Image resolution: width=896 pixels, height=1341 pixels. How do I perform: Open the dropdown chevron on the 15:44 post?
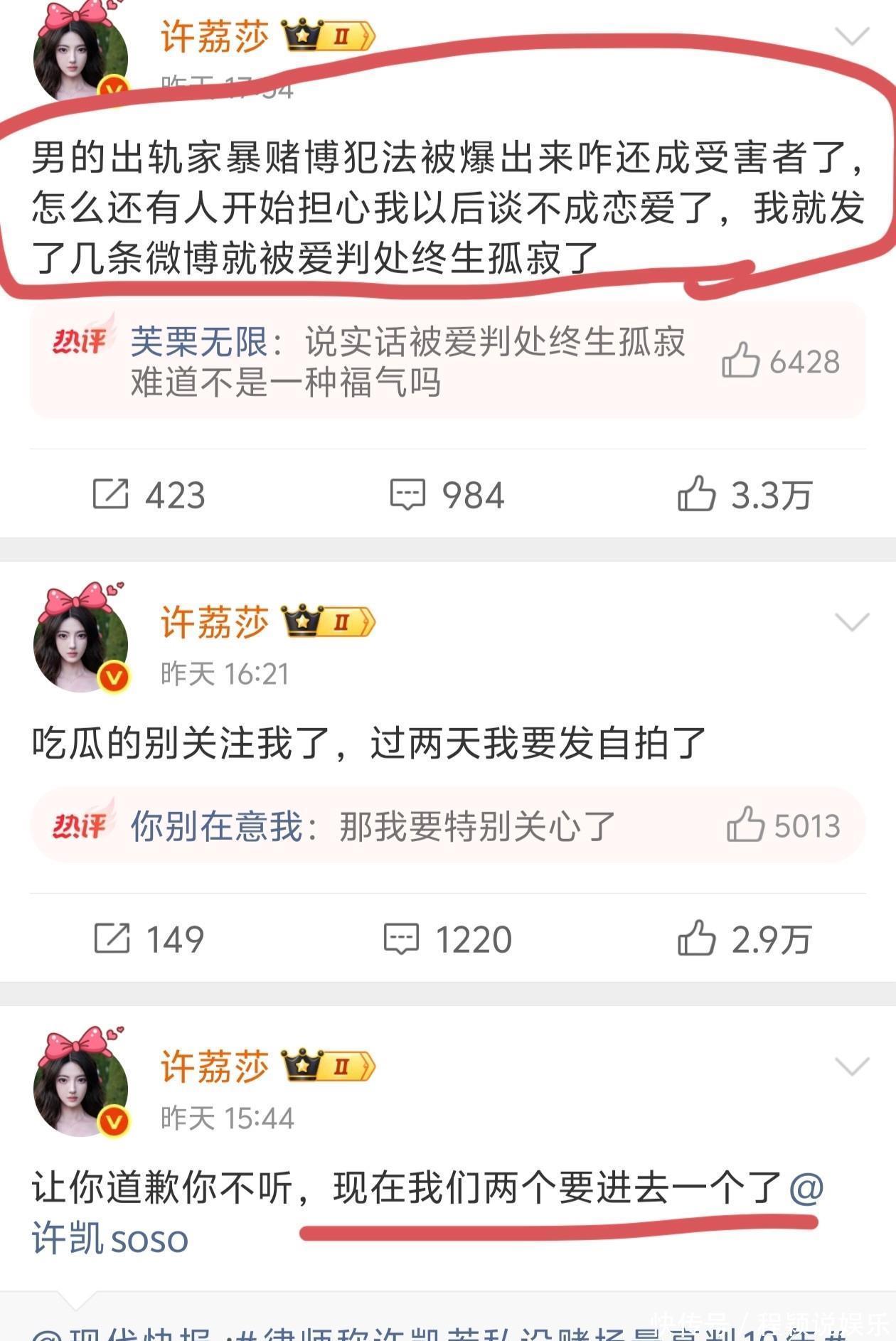click(852, 1066)
